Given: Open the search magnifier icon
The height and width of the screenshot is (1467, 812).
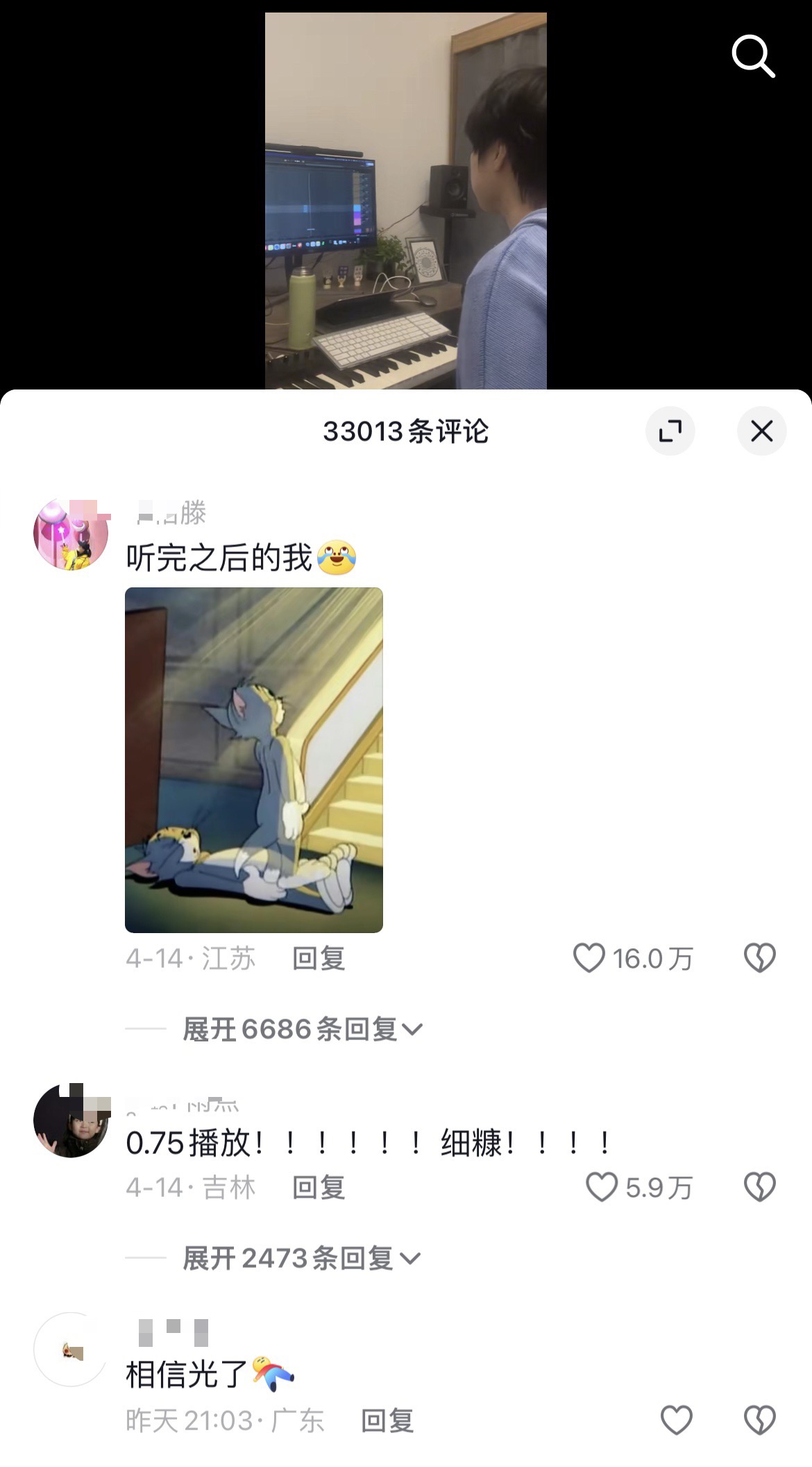Looking at the screenshot, I should click(x=753, y=57).
